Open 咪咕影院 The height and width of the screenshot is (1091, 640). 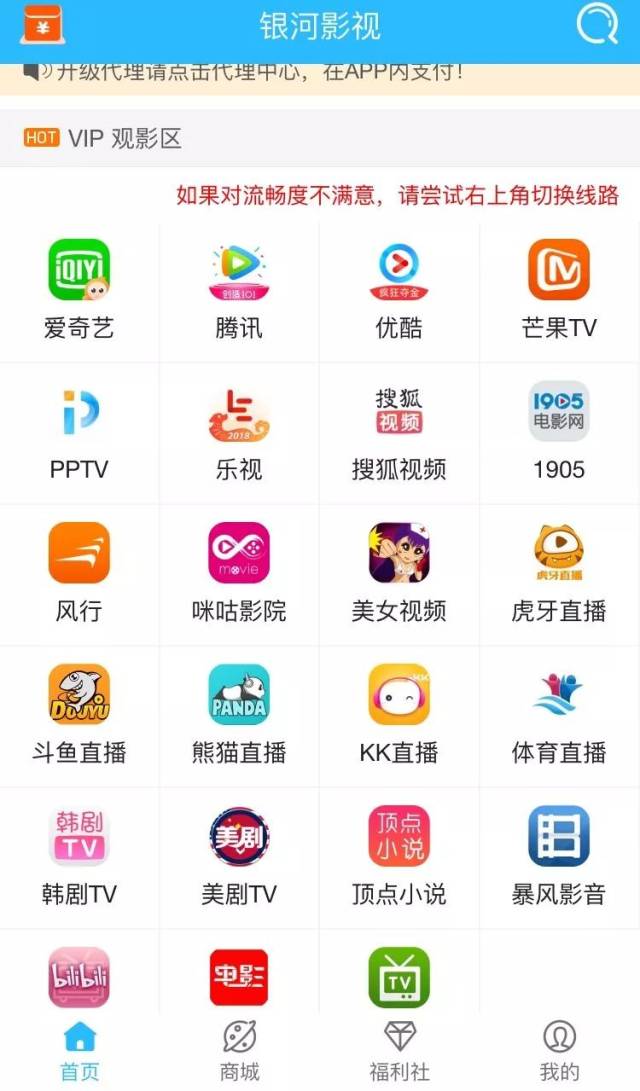point(239,573)
